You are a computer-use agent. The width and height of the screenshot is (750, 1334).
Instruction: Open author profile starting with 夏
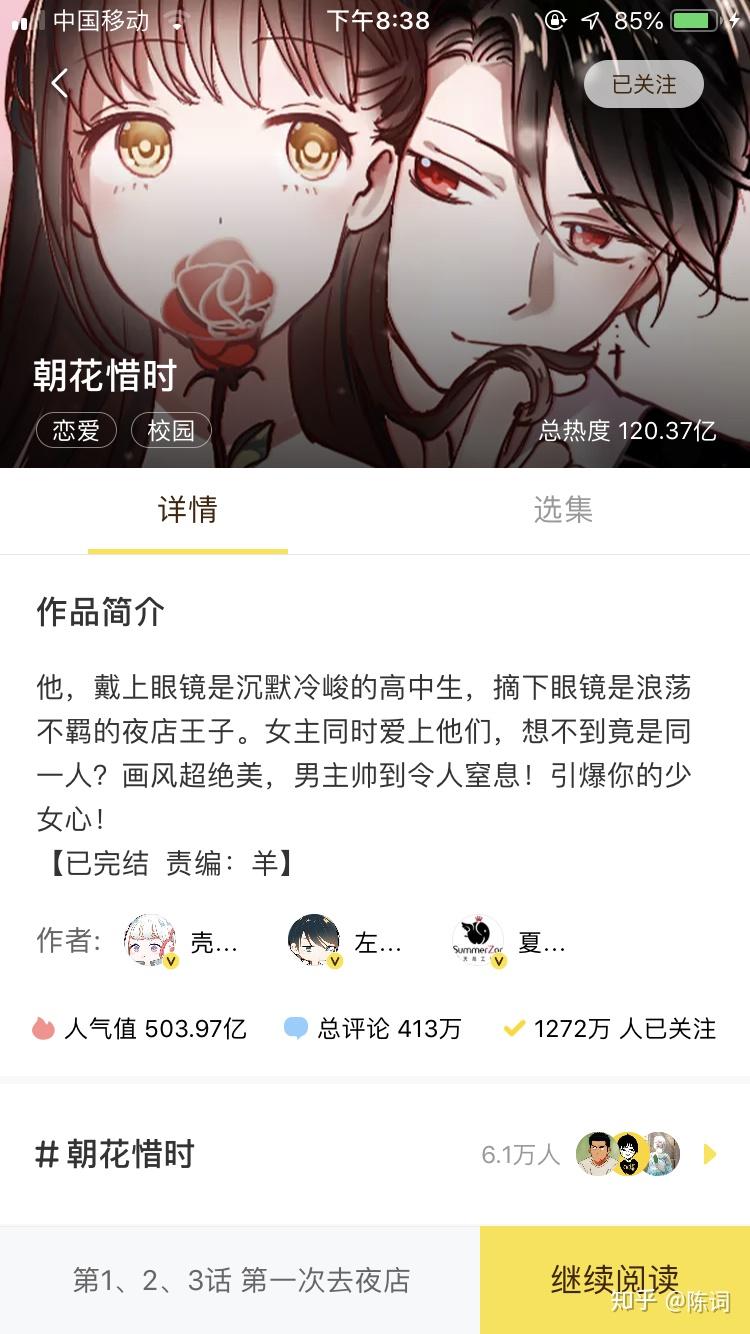pos(508,941)
